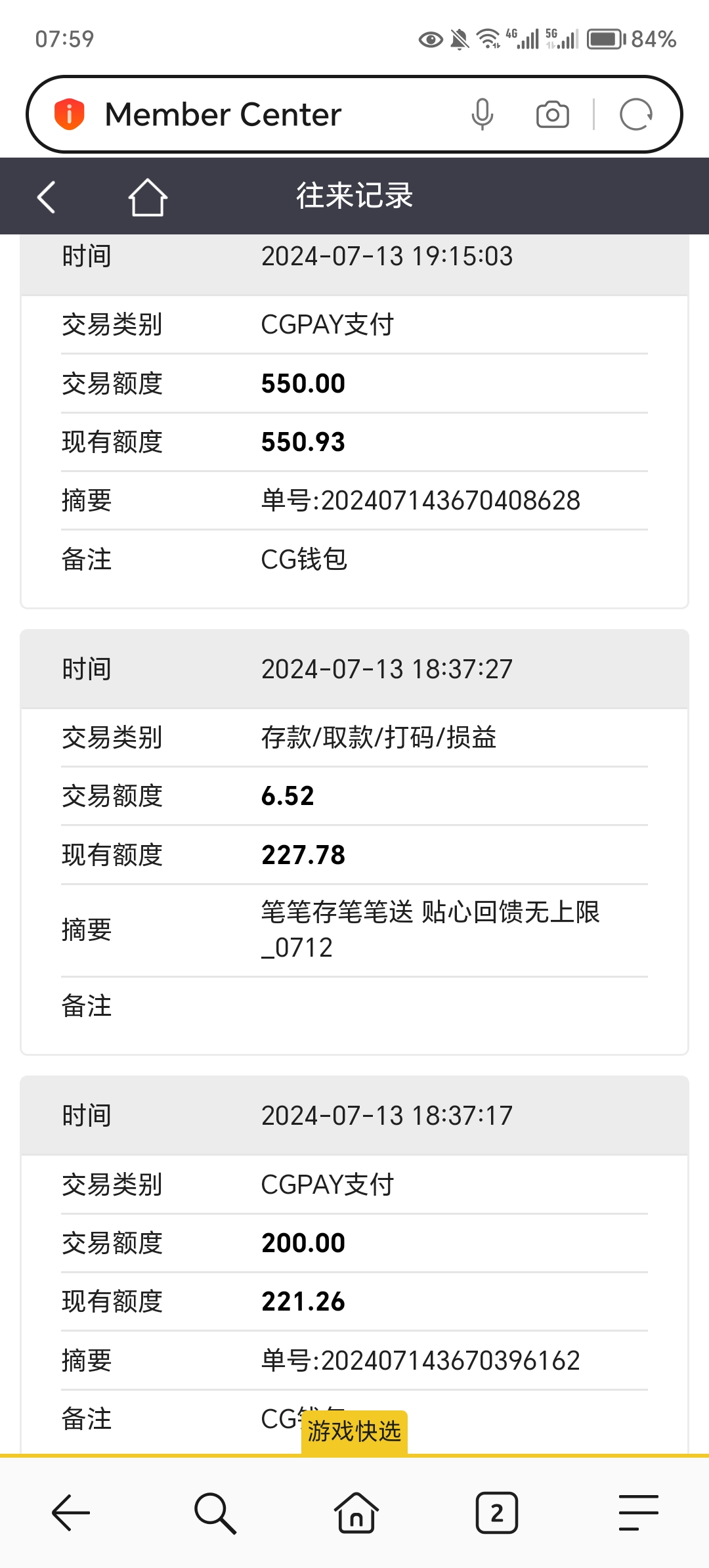Go to the browser home page
Viewport: 709px width, 1568px height.
(356, 1513)
